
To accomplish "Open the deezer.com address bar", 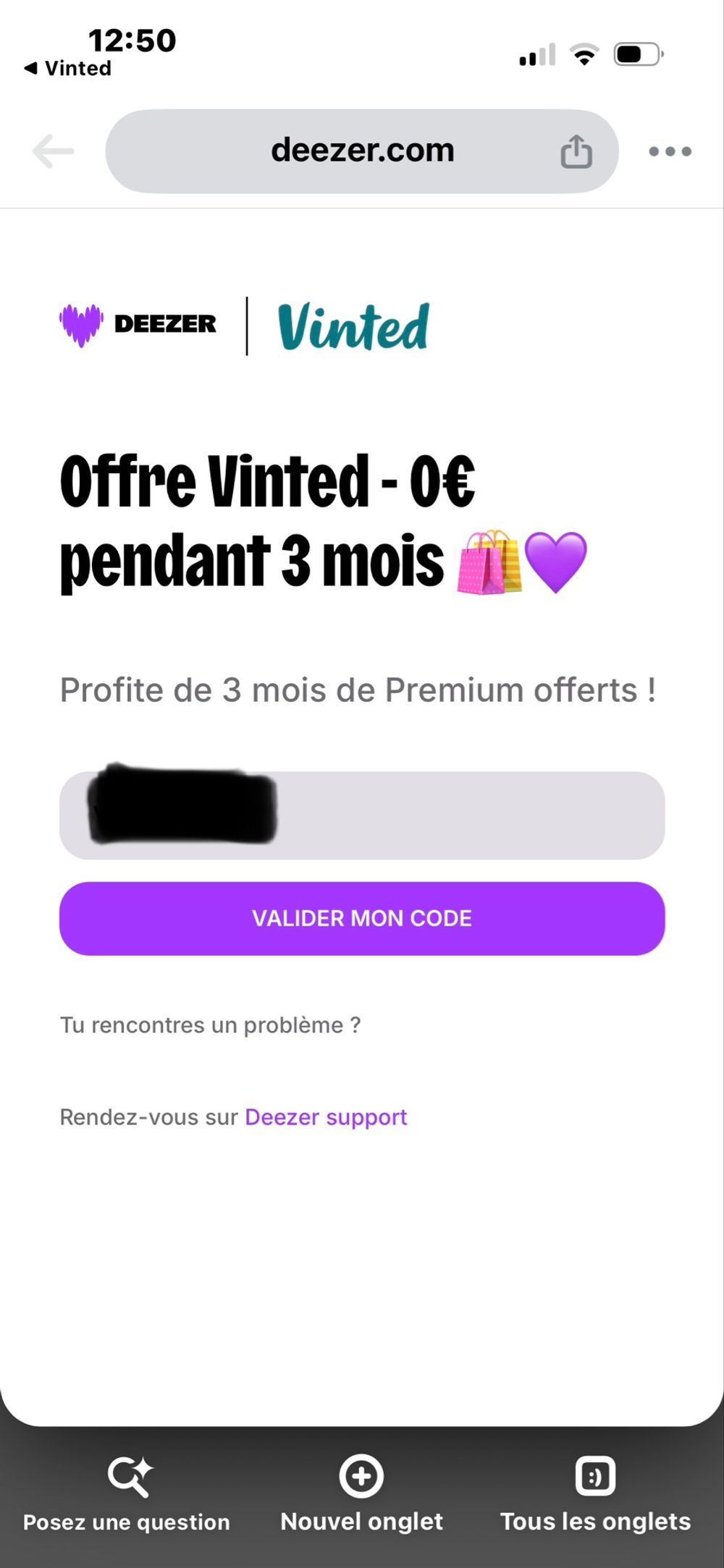I will click(x=362, y=151).
